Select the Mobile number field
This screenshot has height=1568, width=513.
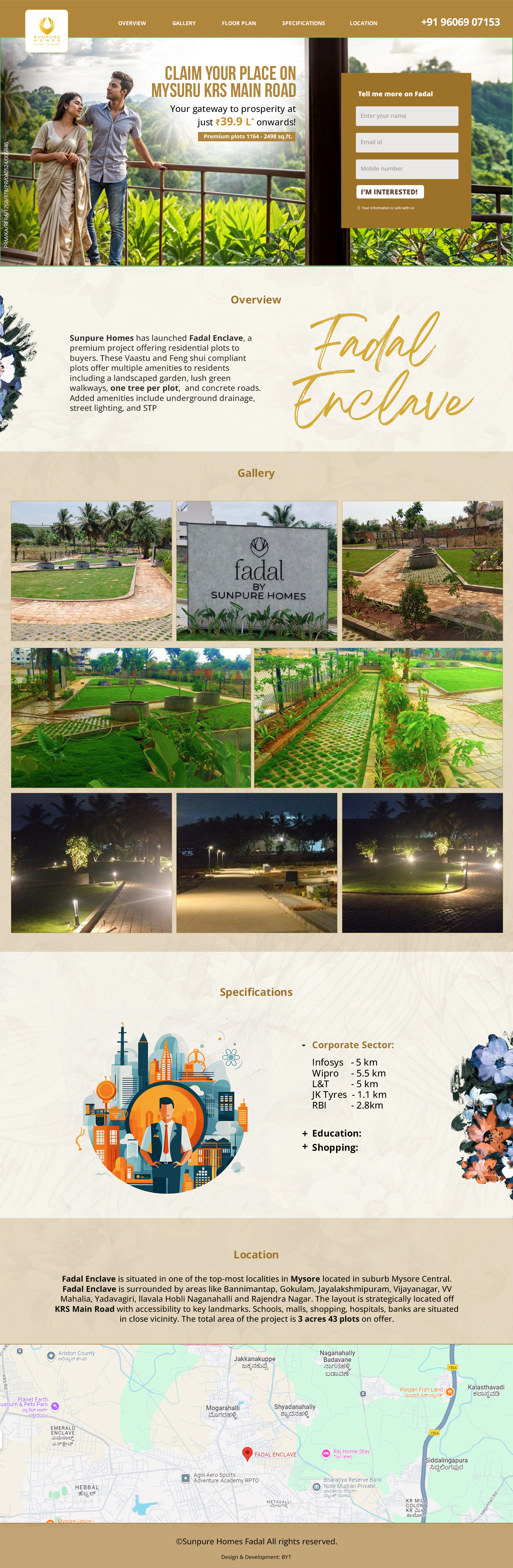[406, 169]
